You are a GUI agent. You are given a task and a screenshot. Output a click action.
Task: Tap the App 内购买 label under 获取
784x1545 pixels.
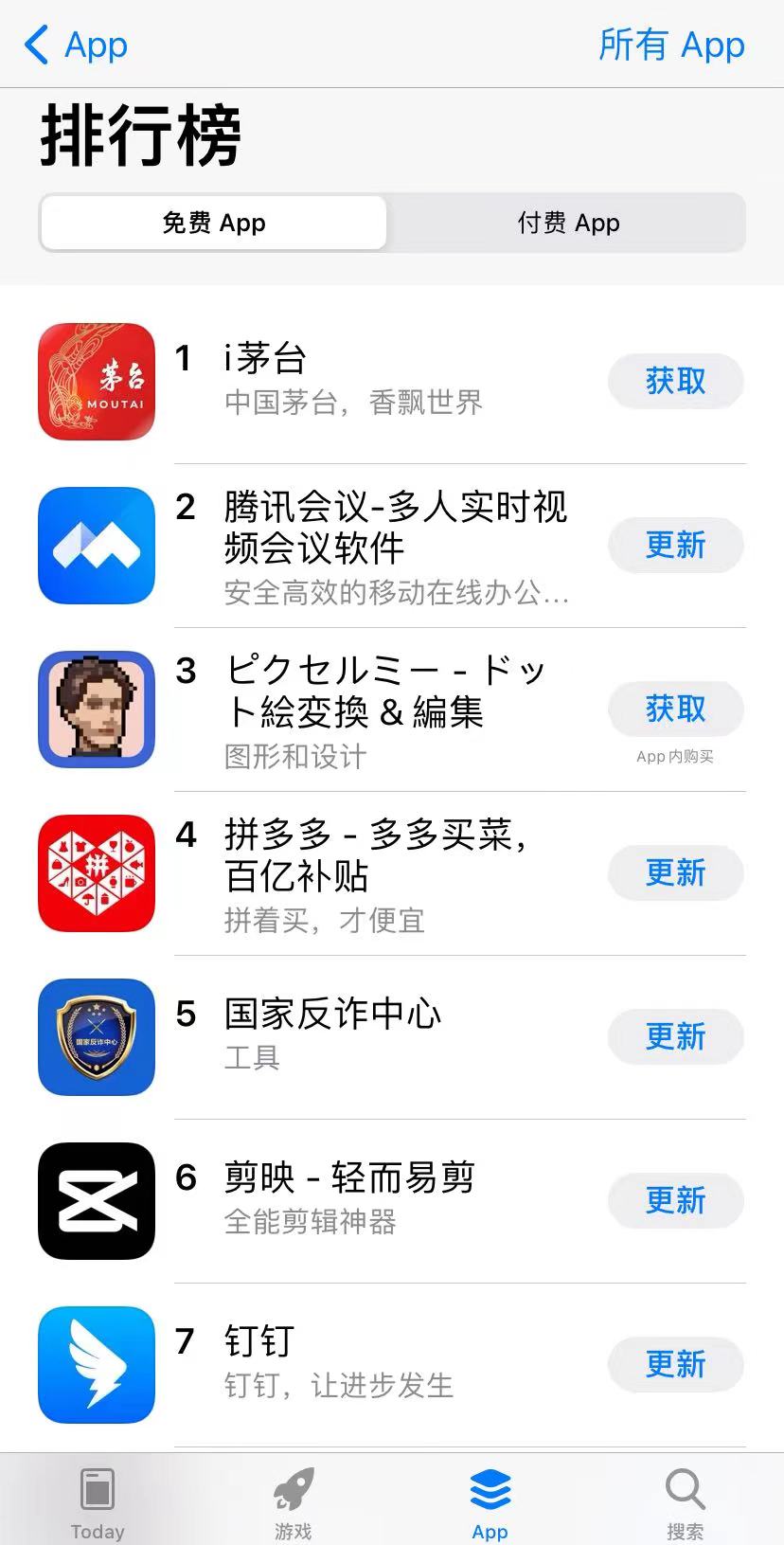pos(675,756)
